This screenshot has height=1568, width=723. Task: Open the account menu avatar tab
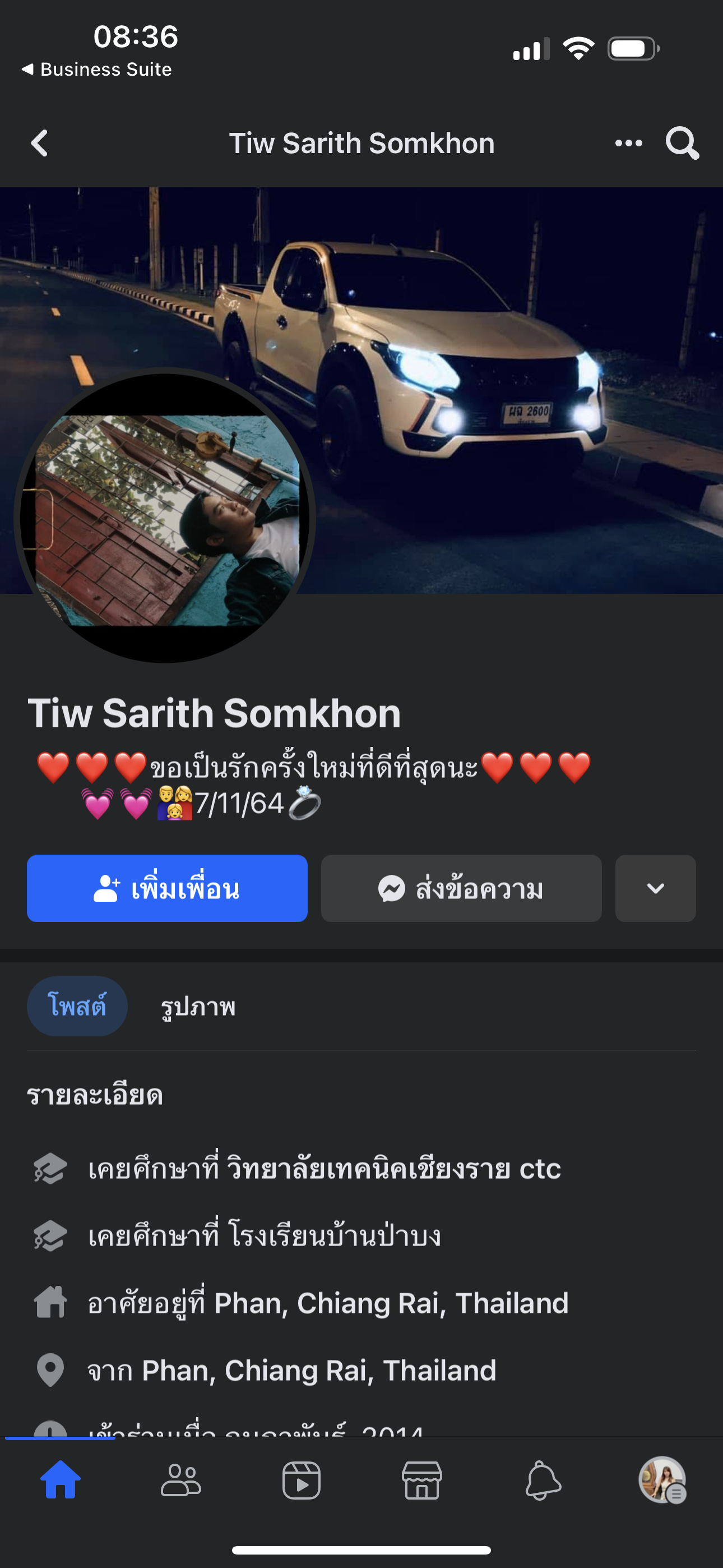coord(662,1480)
